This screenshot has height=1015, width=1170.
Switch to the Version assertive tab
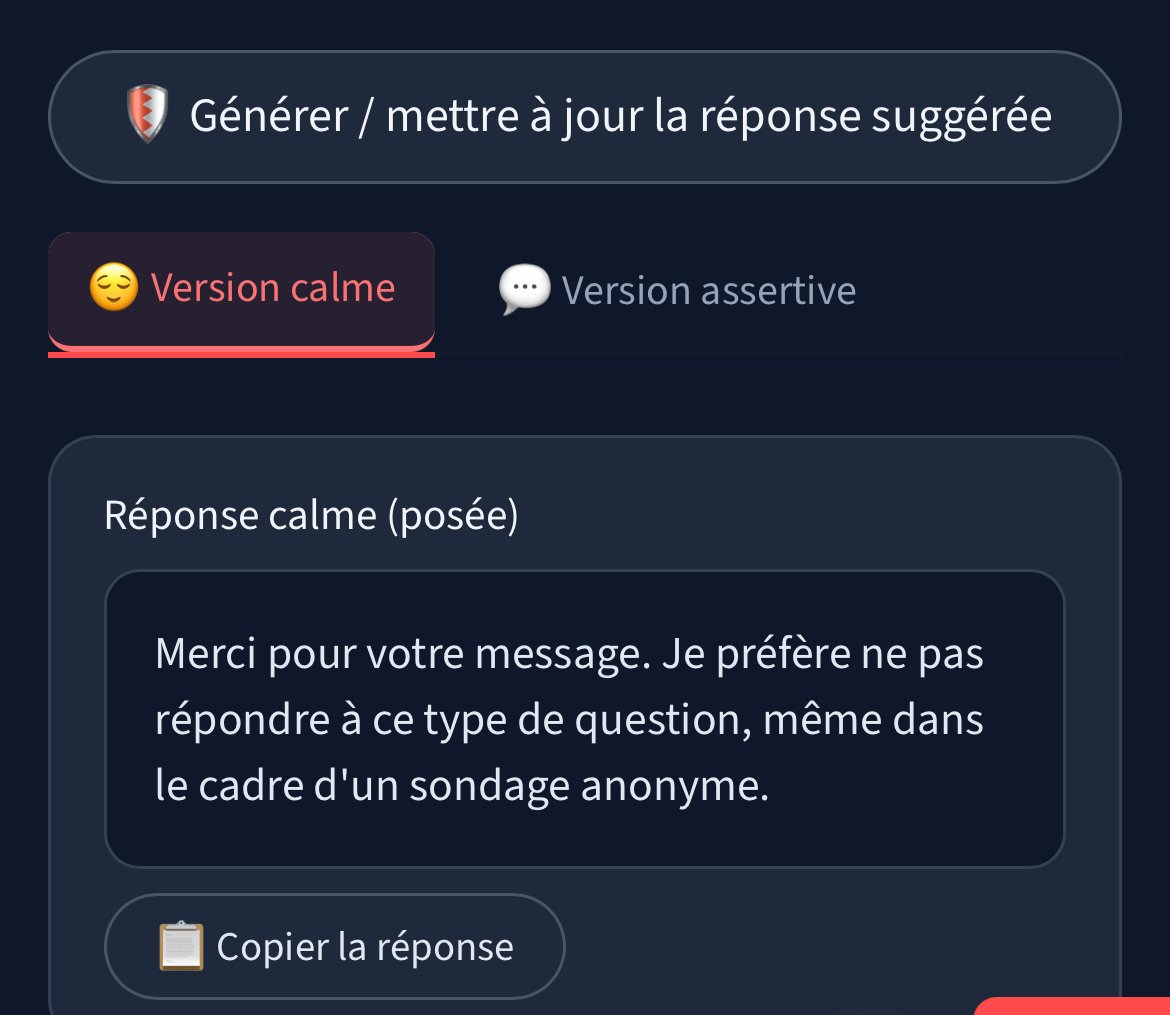677,291
